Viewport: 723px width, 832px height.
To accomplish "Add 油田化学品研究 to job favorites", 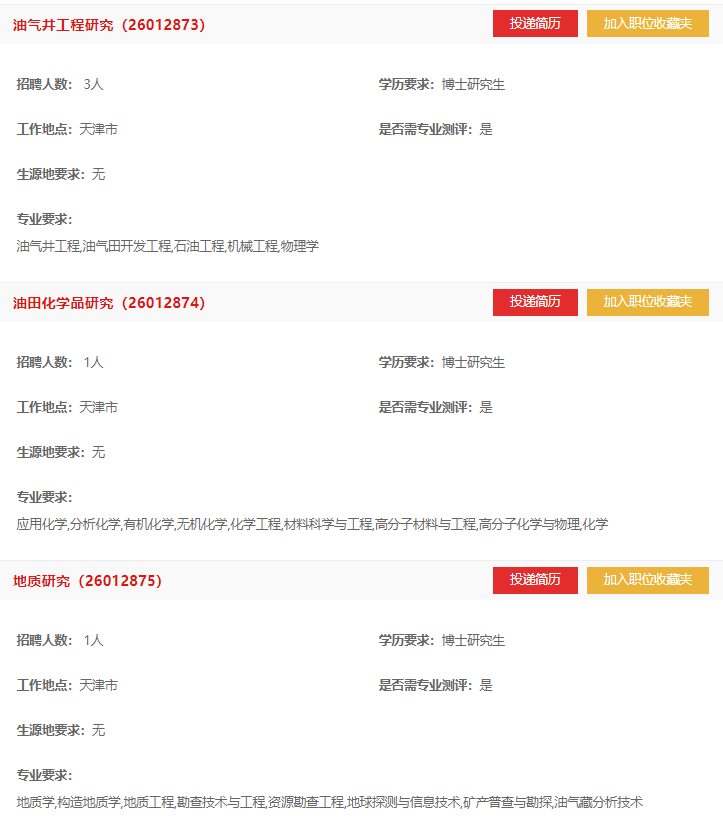I will 647,302.
